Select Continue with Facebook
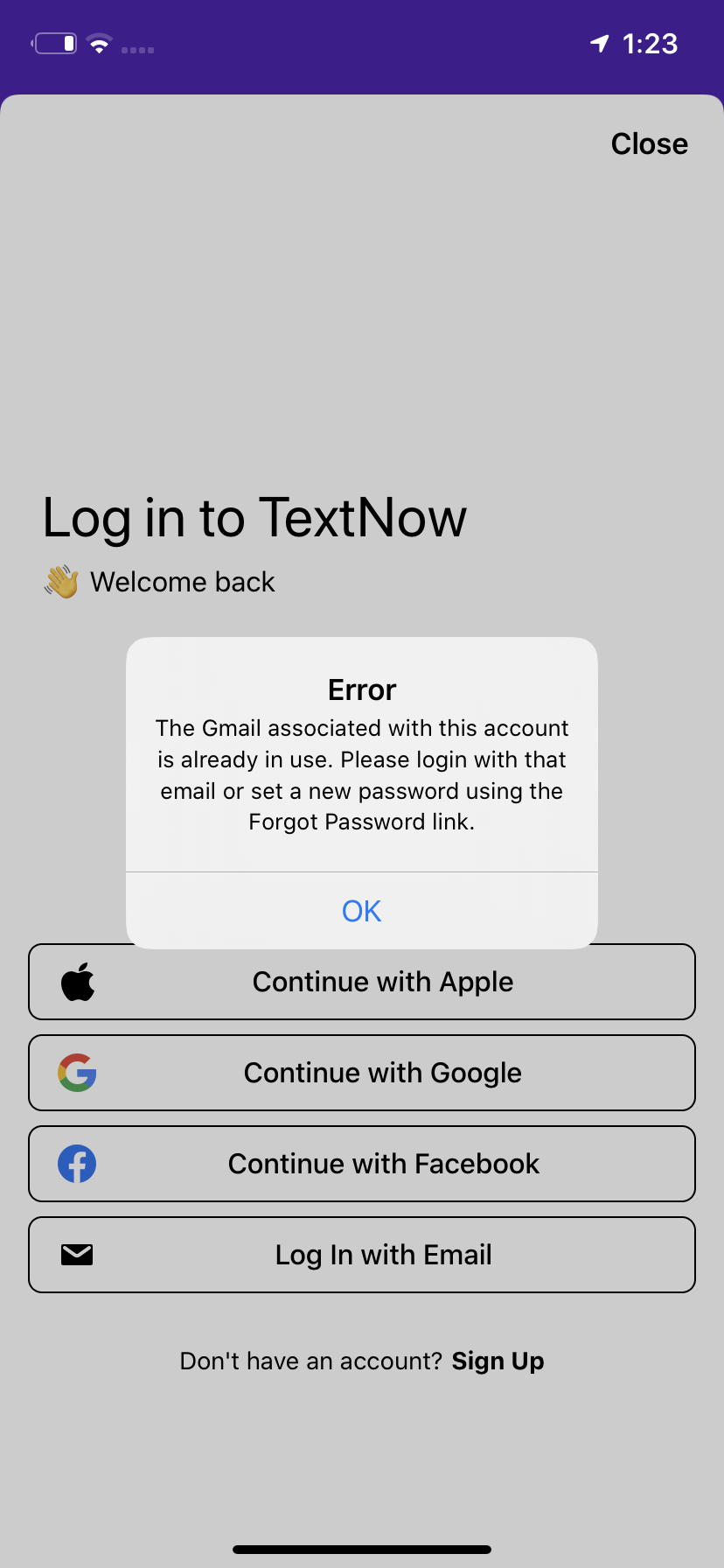 click(x=362, y=1164)
